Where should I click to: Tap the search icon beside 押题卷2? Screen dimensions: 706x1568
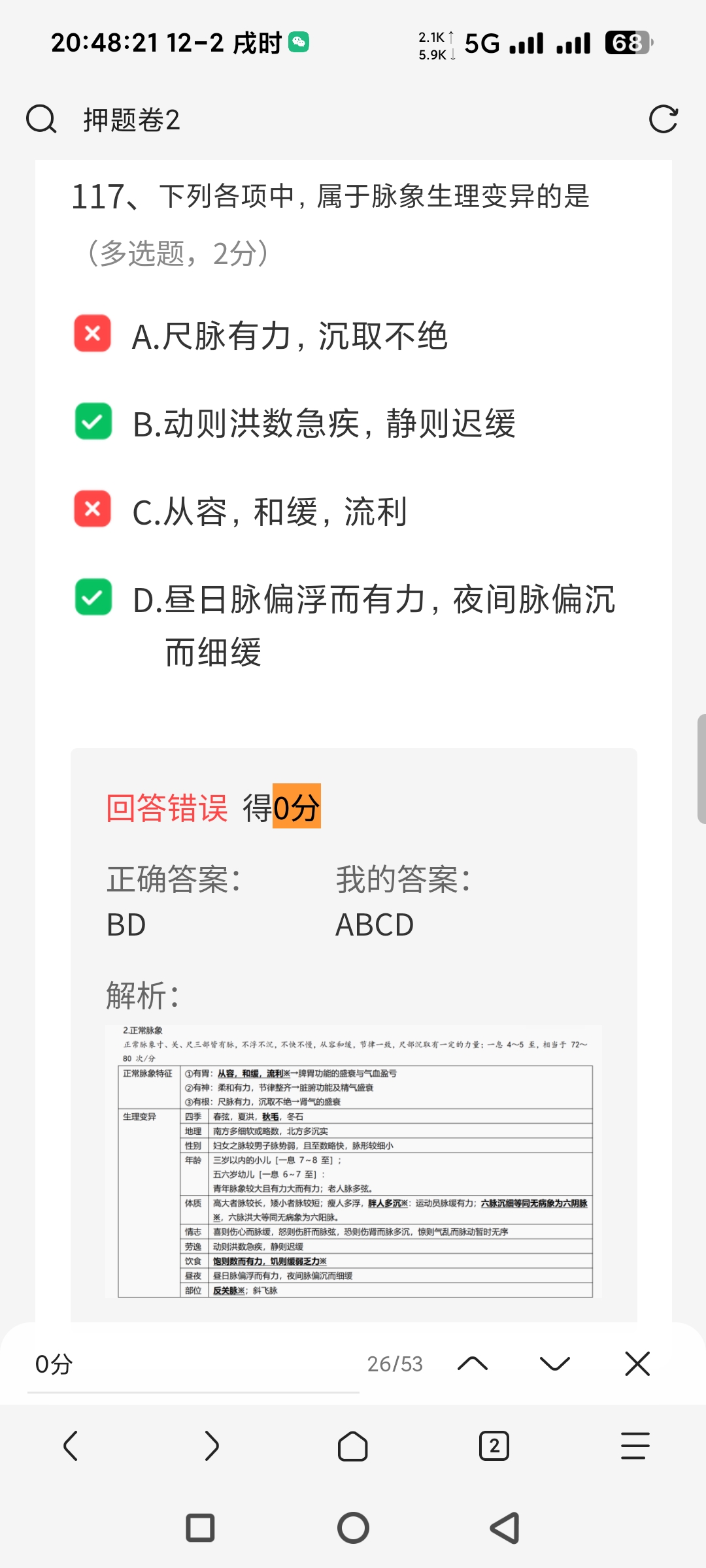[41, 120]
